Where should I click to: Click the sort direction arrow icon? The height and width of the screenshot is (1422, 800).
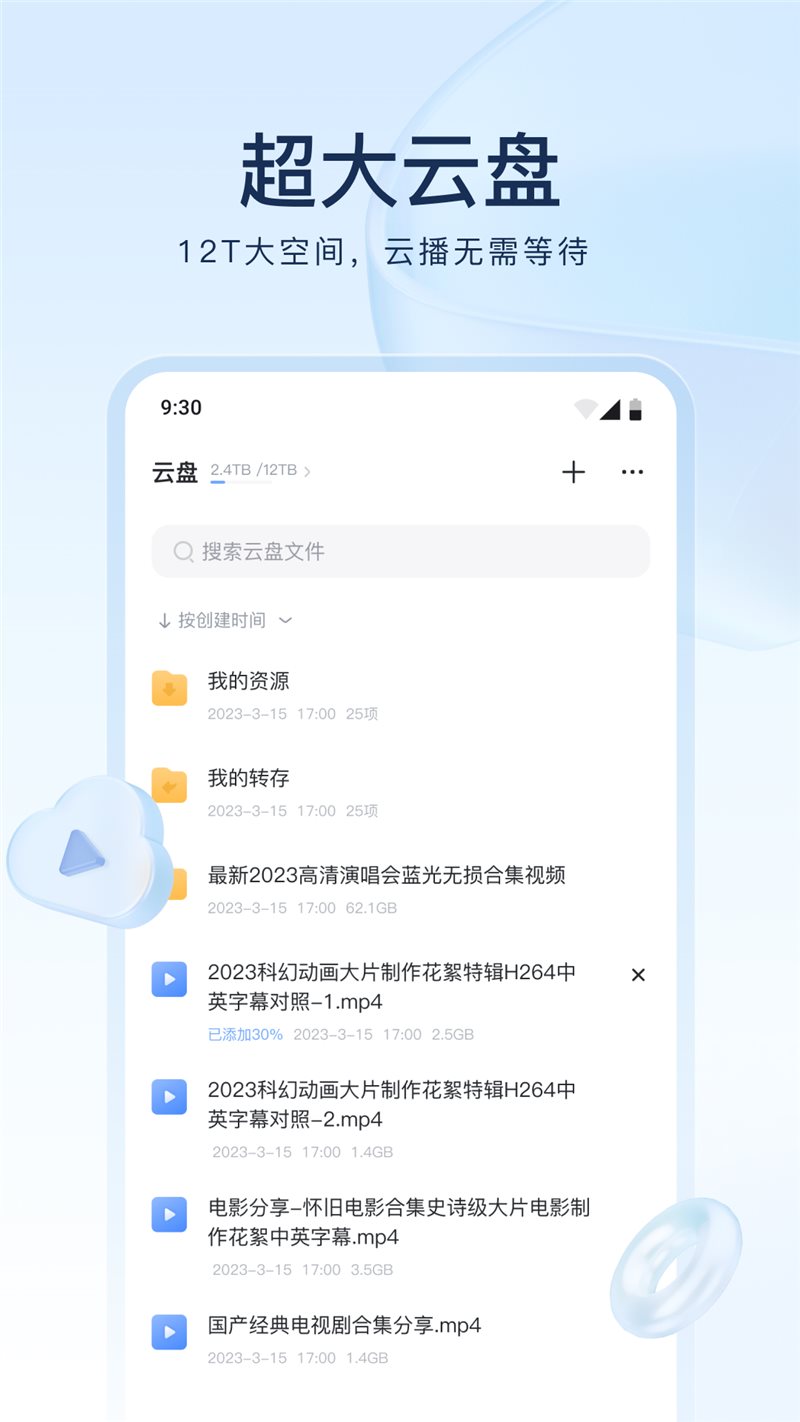163,620
